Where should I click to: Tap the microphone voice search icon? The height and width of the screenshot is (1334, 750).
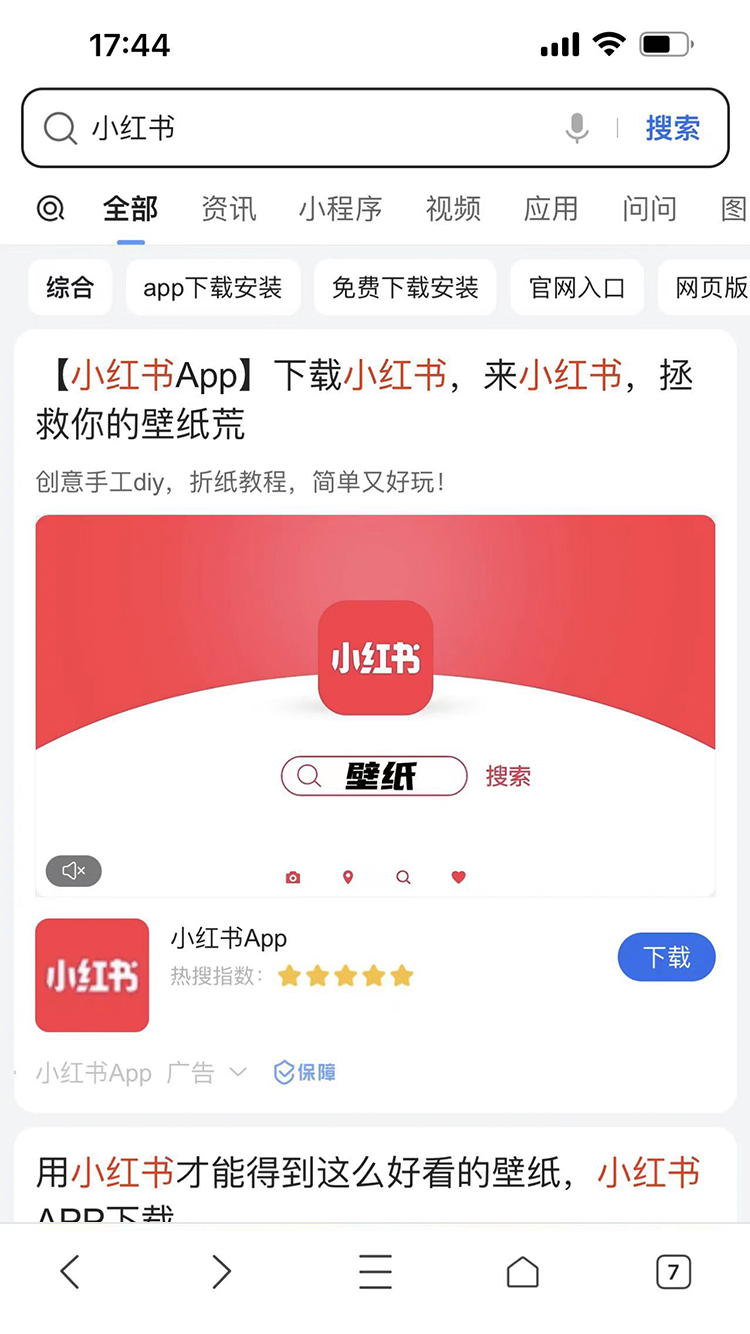[577, 128]
